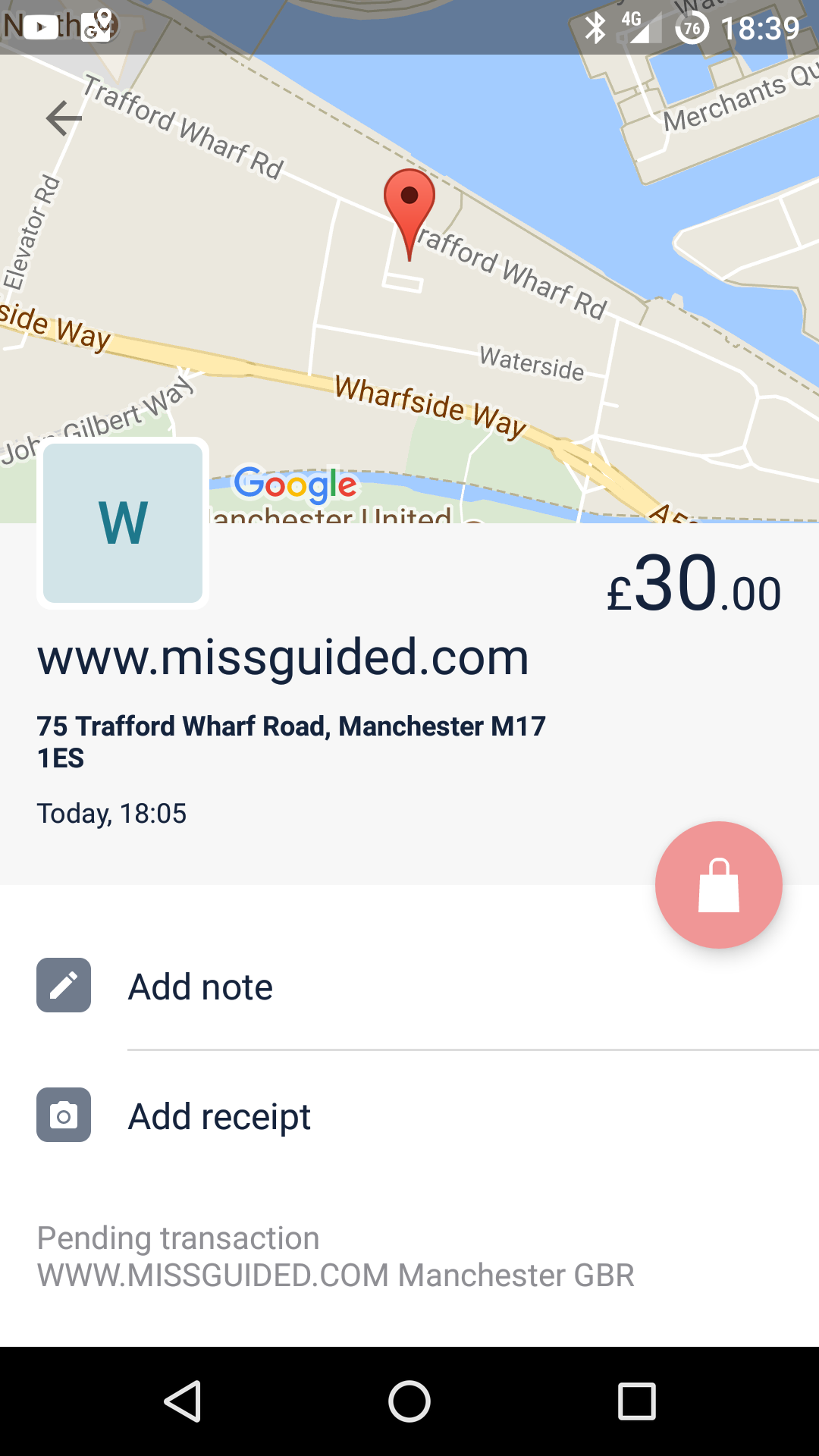Tap the system home button

coord(409,1401)
